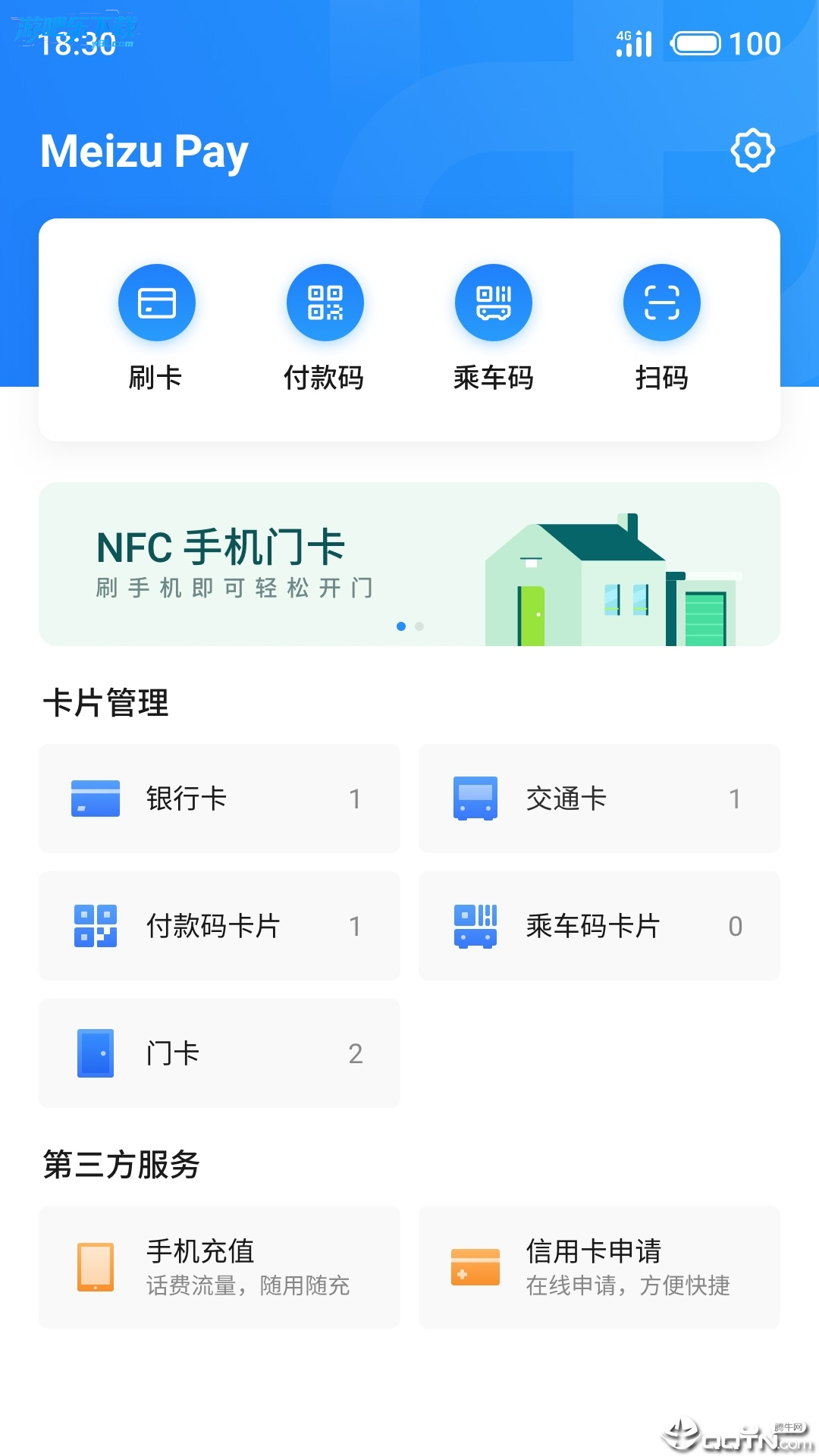
Task: View 乘车码卡片 cards
Action: [599, 926]
